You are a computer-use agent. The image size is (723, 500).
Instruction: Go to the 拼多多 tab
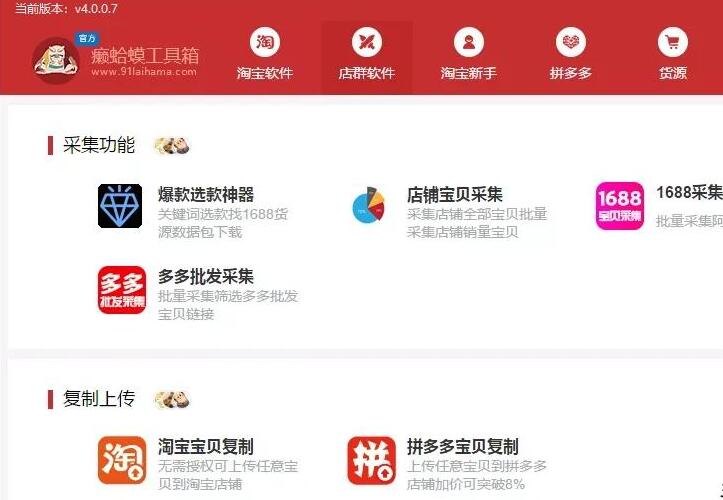(570, 56)
